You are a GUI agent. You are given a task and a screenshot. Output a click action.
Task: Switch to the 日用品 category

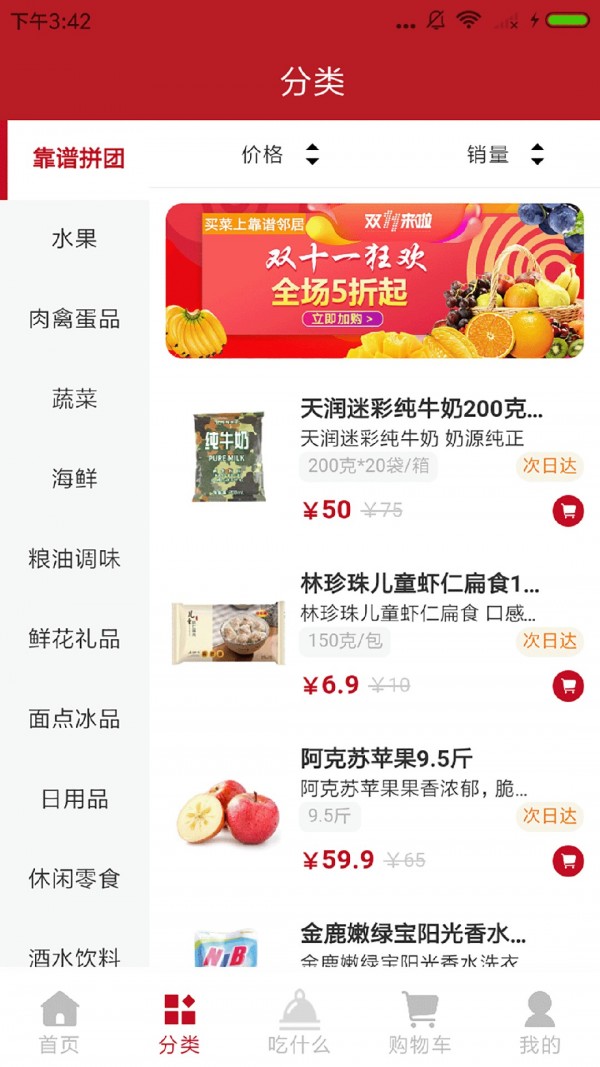click(x=75, y=799)
